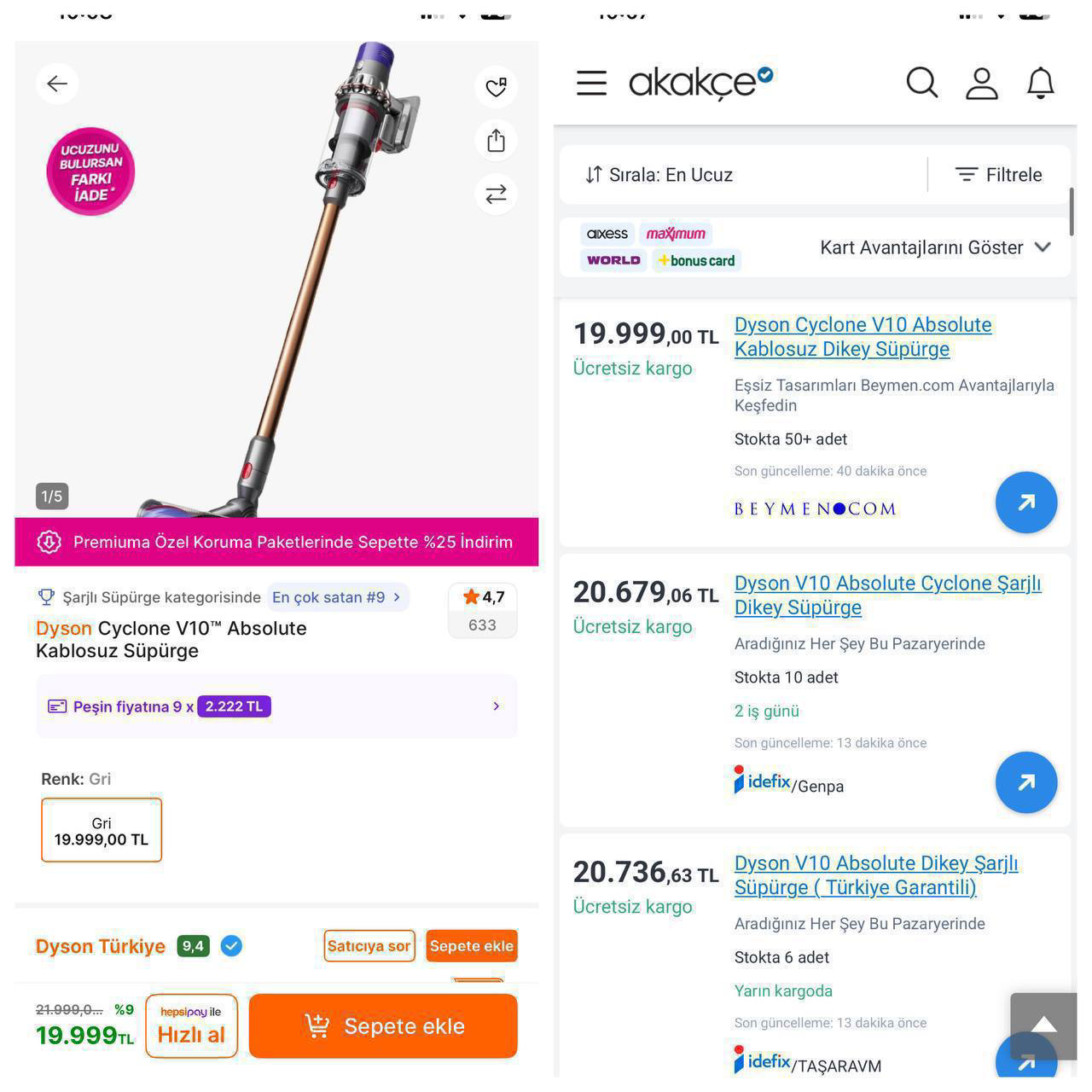The height and width of the screenshot is (1092, 1092).
Task: Go to the idefix/Genpa offer arrow button
Action: (x=1025, y=782)
